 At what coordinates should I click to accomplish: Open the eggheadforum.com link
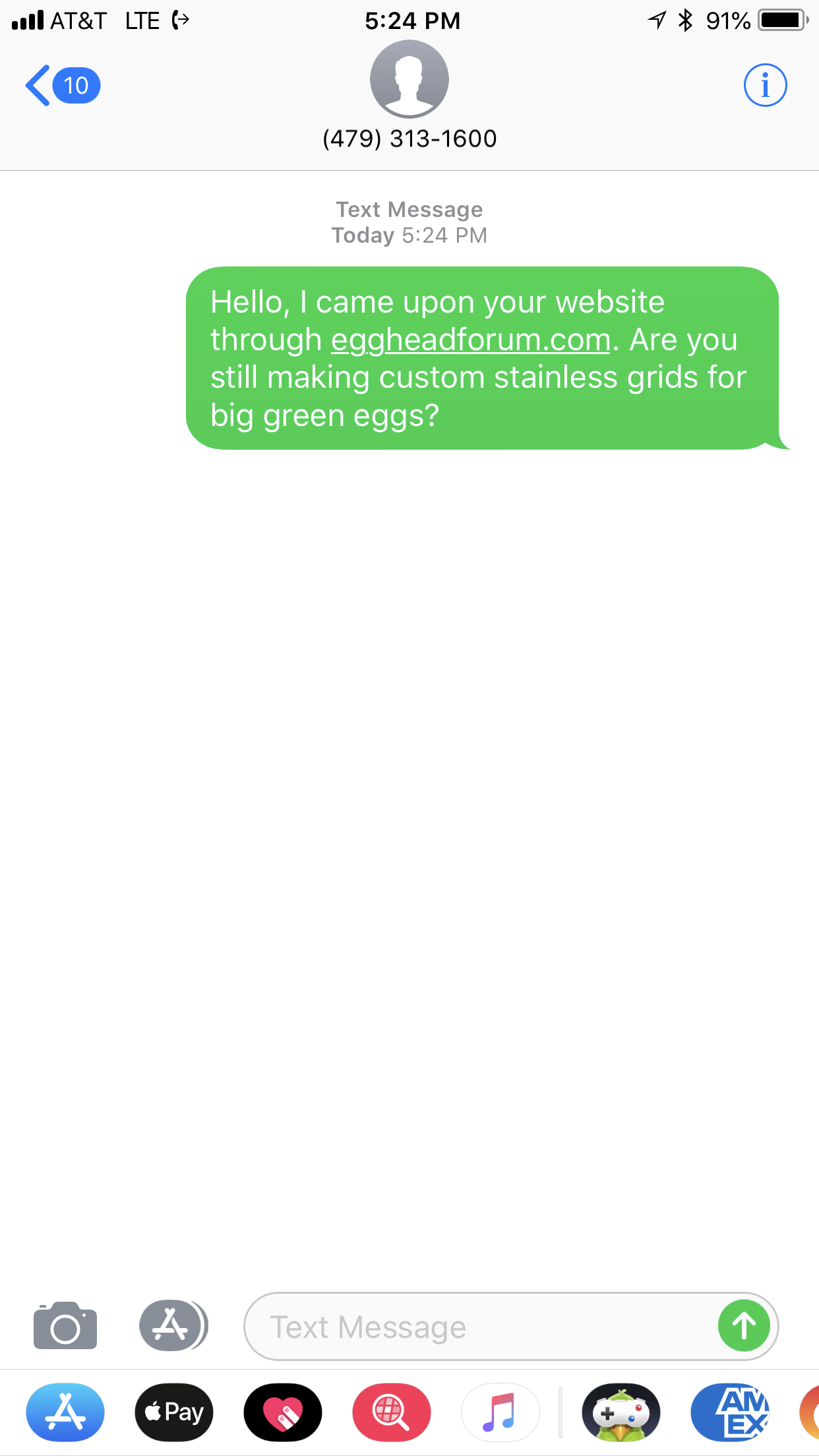[x=470, y=340]
